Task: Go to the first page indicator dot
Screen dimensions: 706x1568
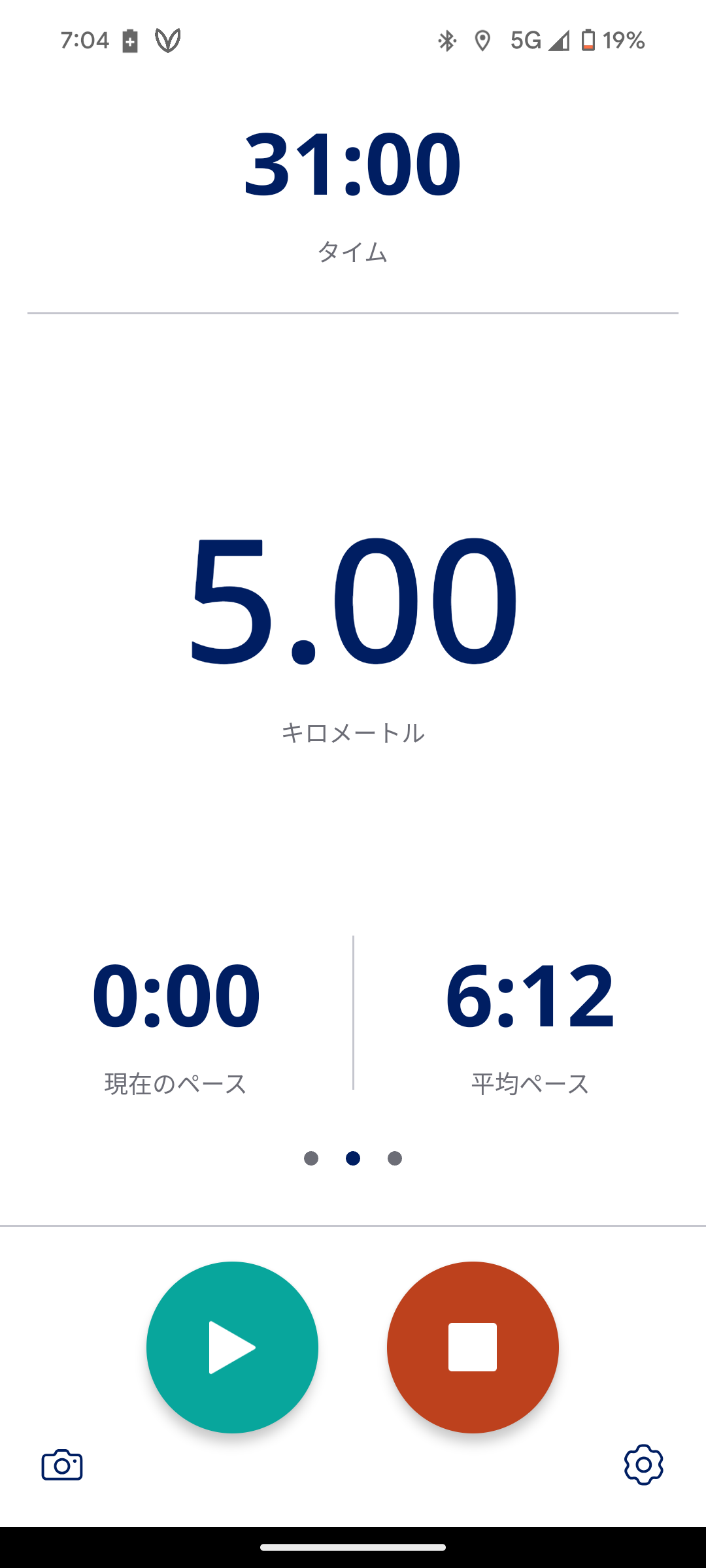Action: 311,1158
